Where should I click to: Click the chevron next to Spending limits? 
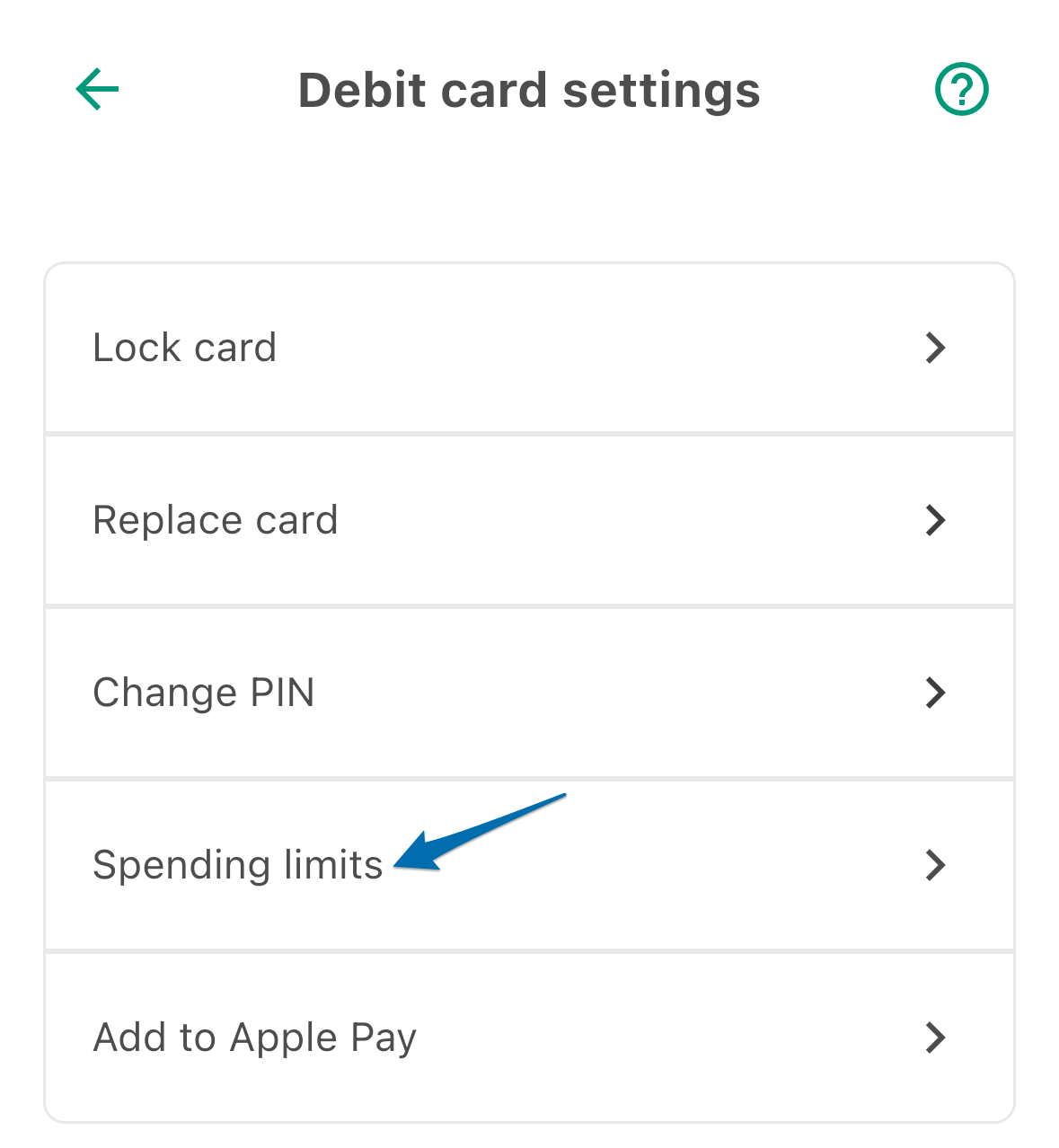[936, 865]
